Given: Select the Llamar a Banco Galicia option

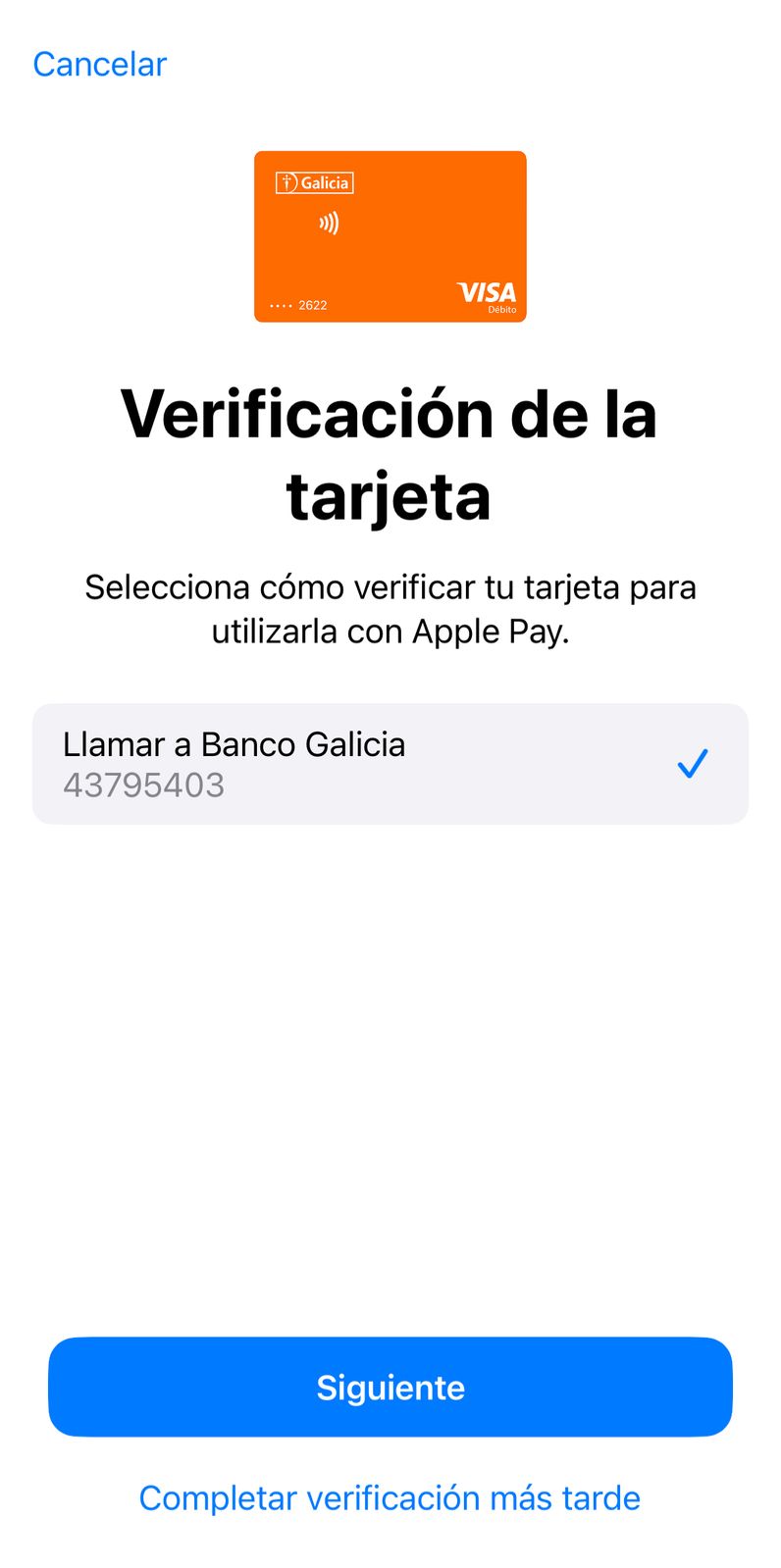Looking at the screenshot, I should click(390, 763).
